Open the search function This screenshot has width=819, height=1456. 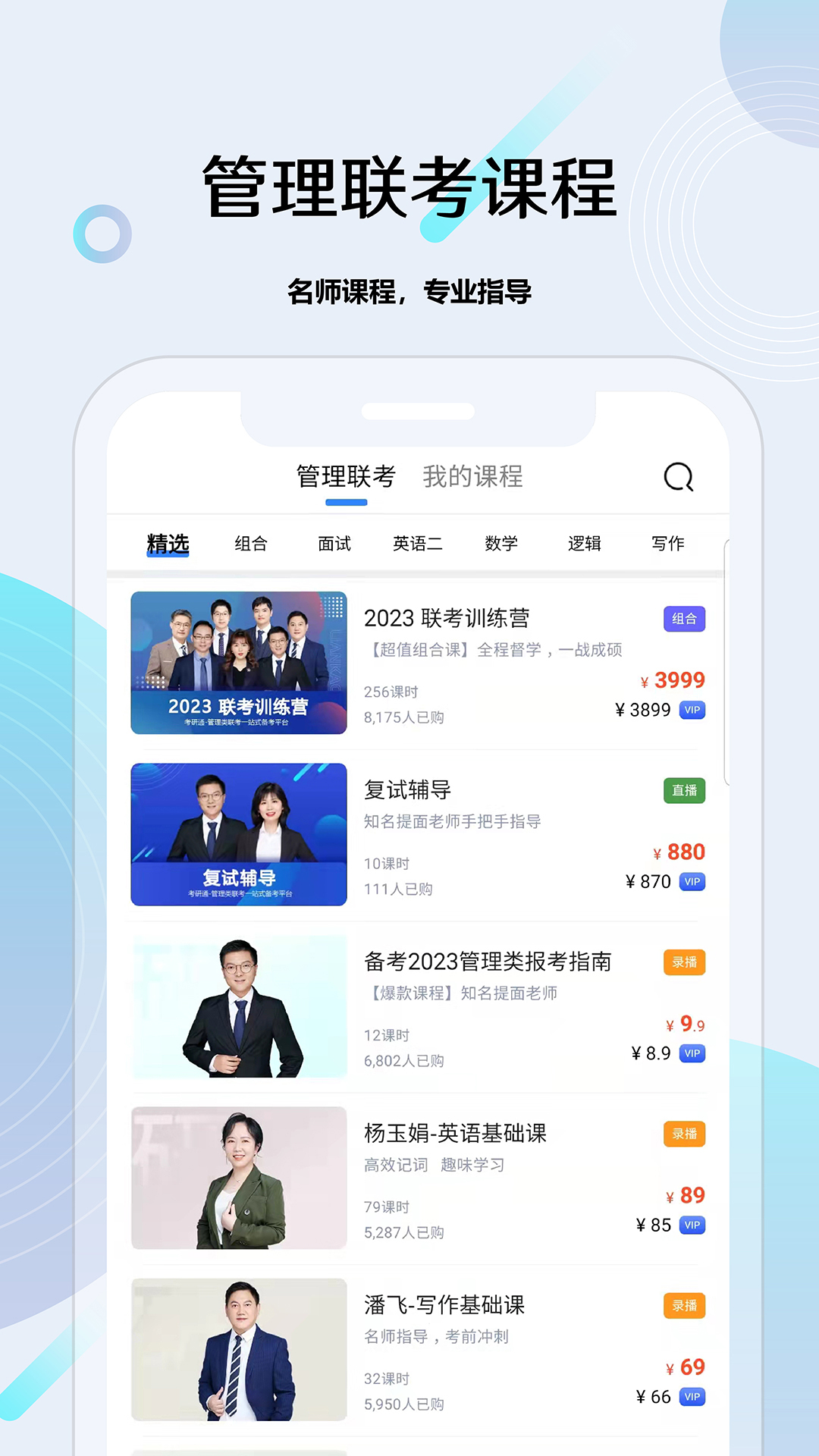679,478
